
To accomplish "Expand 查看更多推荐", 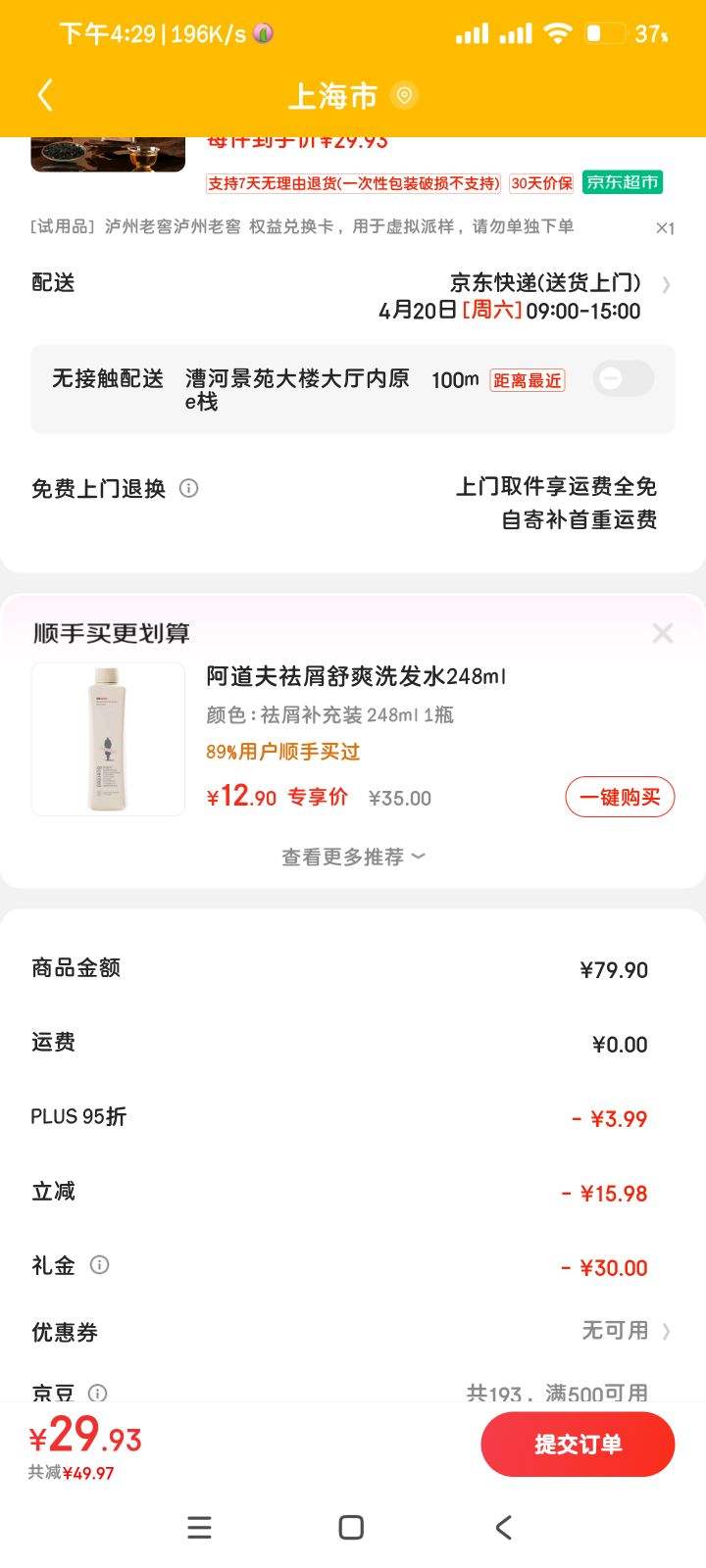I will pos(353,857).
